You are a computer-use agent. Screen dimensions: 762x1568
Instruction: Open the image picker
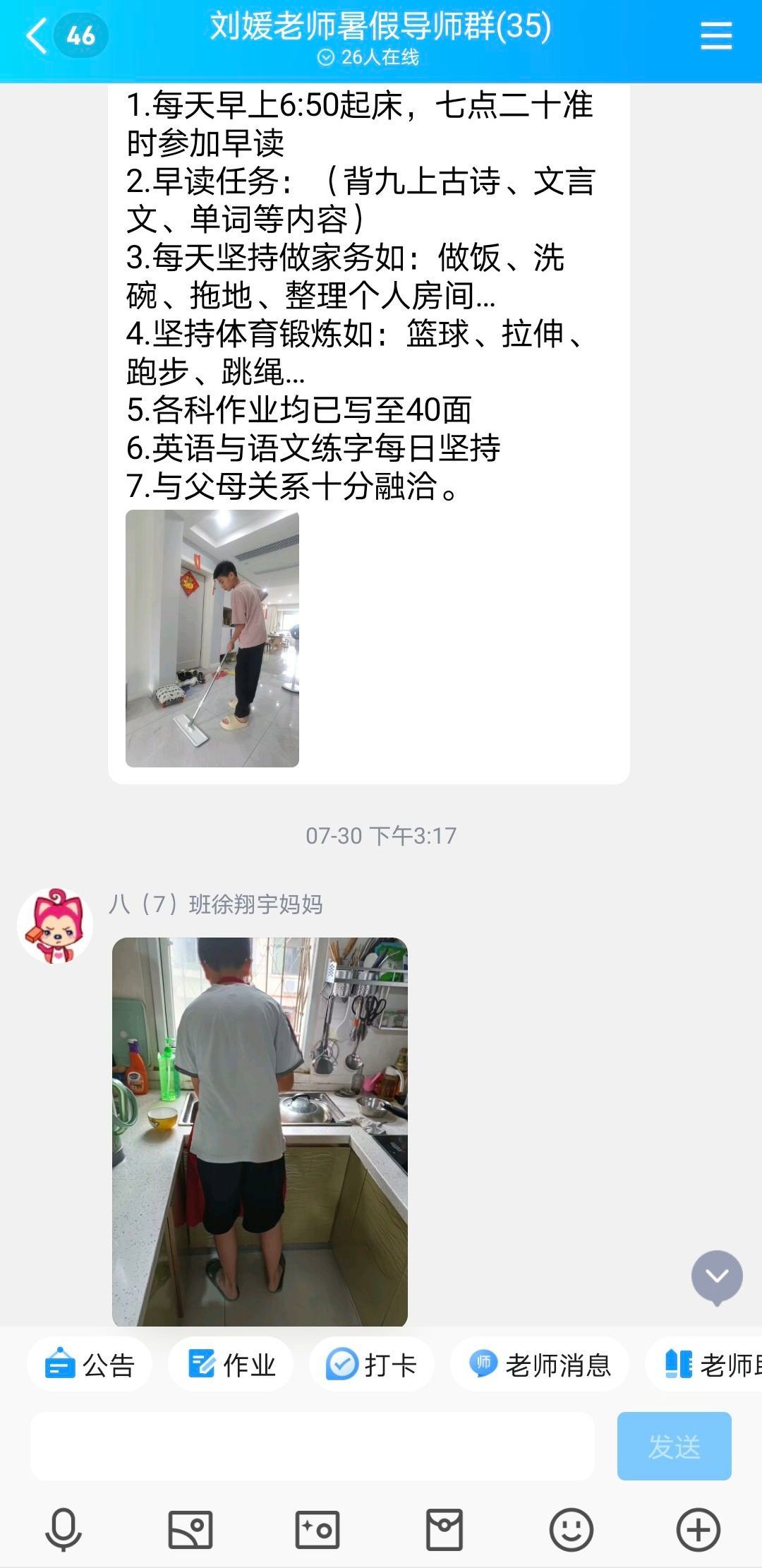pos(190,1529)
